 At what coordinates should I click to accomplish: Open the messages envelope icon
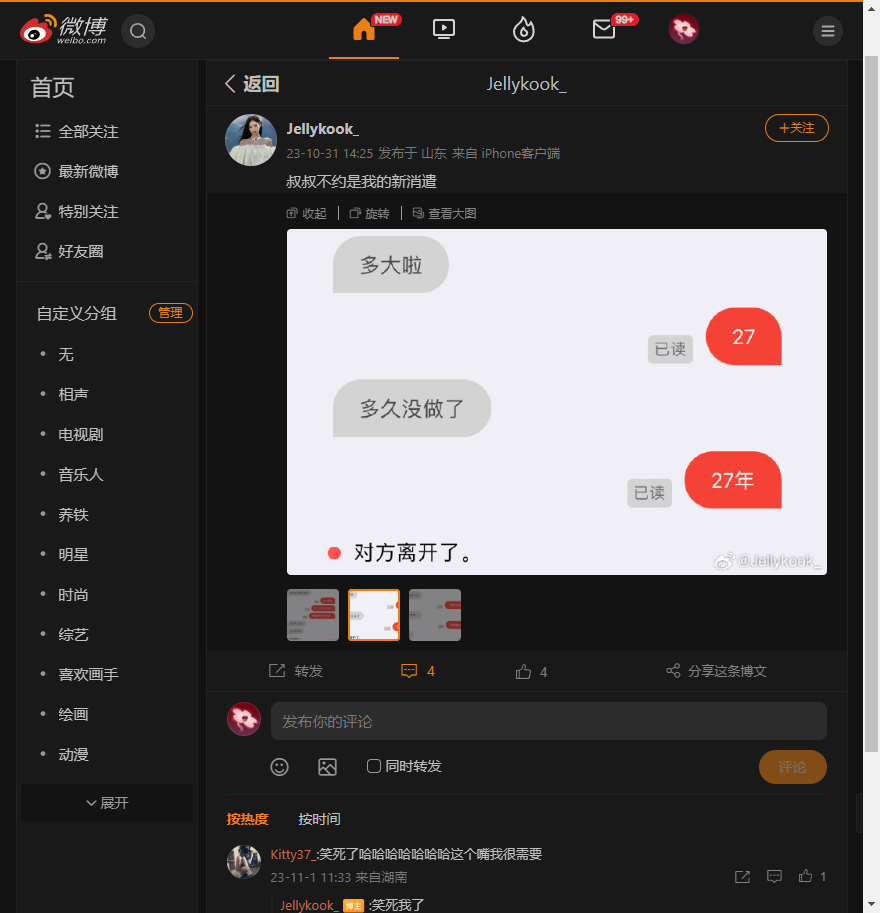tap(604, 30)
